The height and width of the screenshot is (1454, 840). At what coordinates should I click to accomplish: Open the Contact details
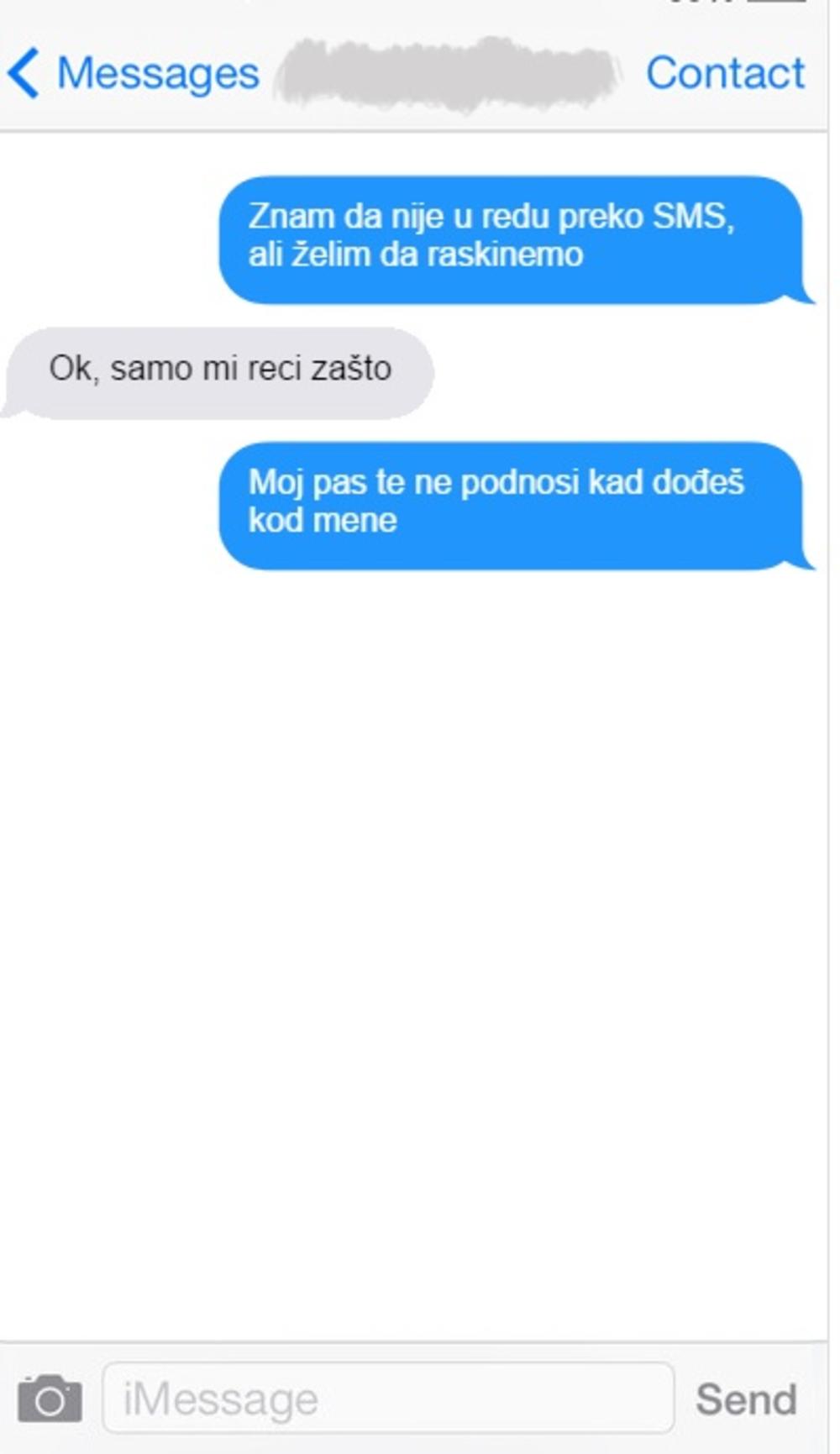pyautogui.click(x=725, y=73)
